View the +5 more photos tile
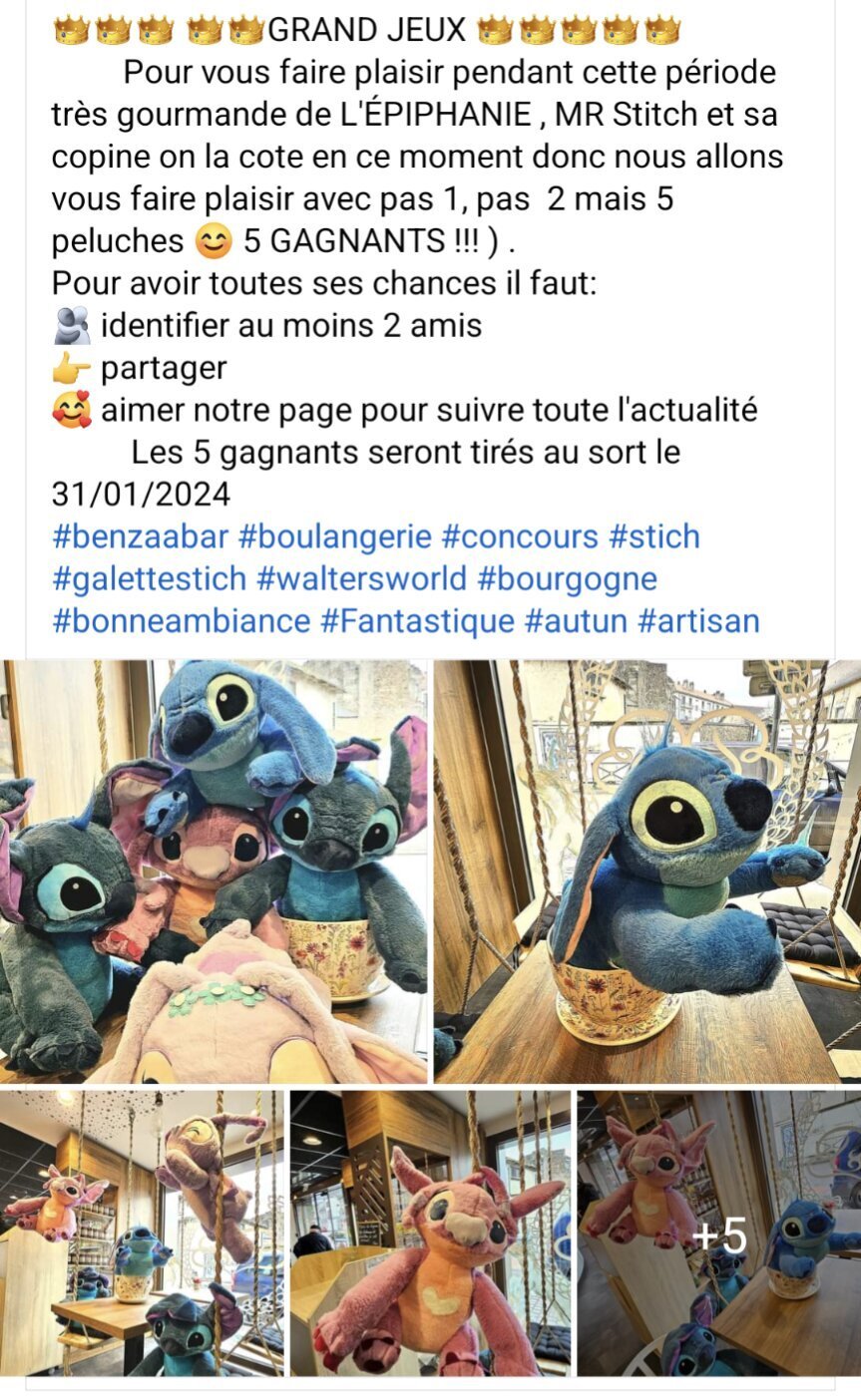861x1400 pixels. (x=718, y=1232)
